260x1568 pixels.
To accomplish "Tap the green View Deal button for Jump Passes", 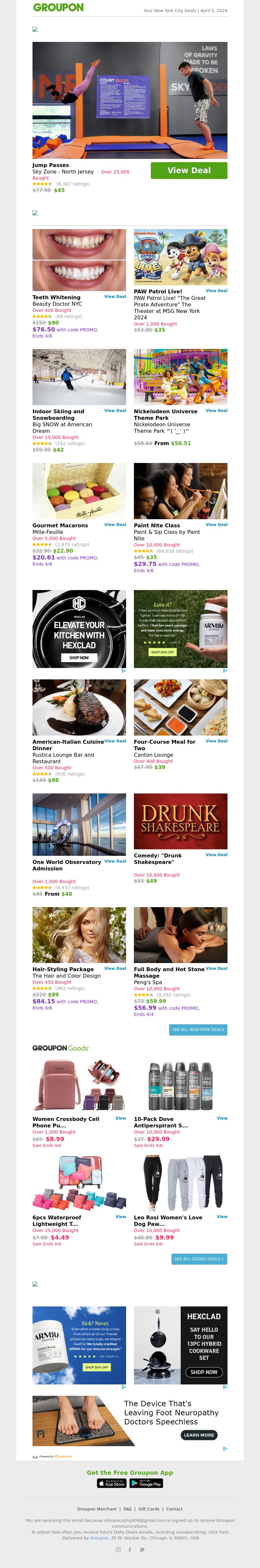I will point(189,171).
